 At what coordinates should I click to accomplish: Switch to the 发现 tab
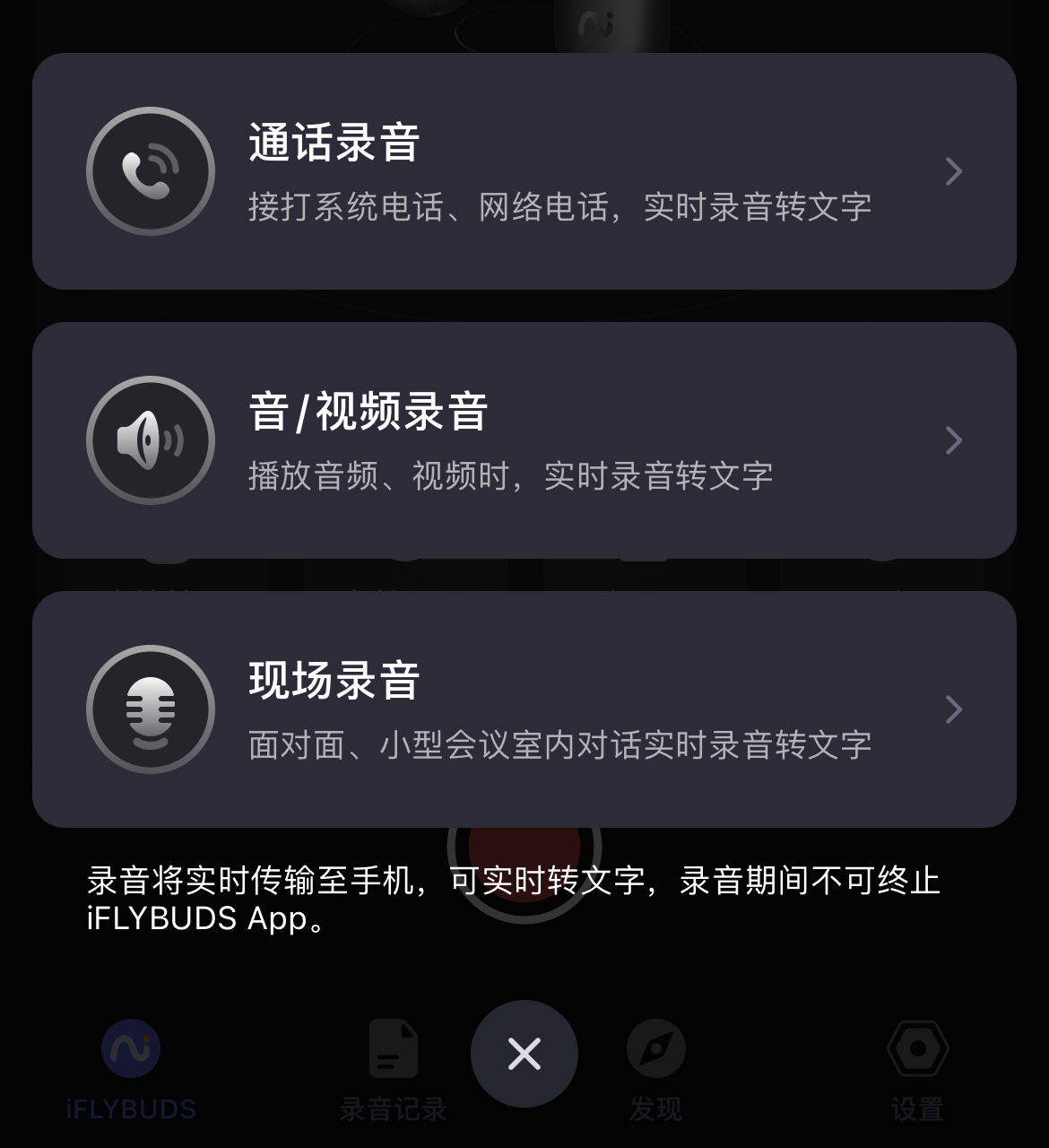tap(655, 1109)
